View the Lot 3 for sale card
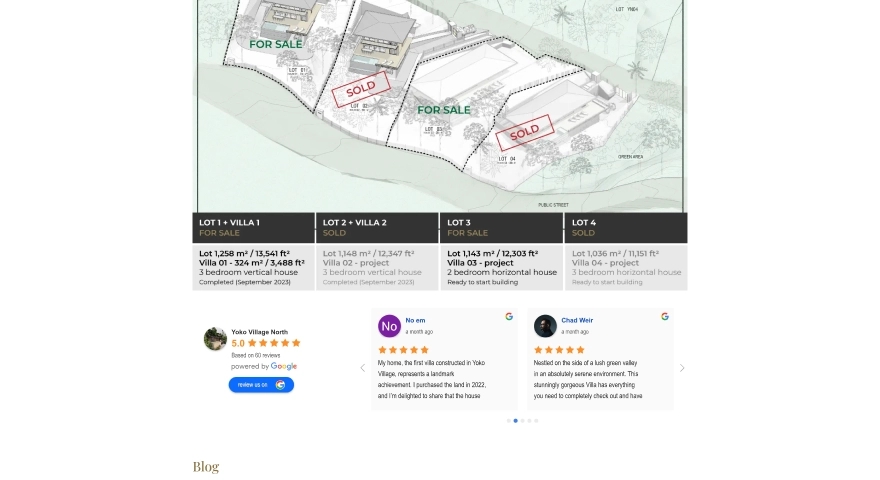The image size is (880, 480). pos(501,251)
